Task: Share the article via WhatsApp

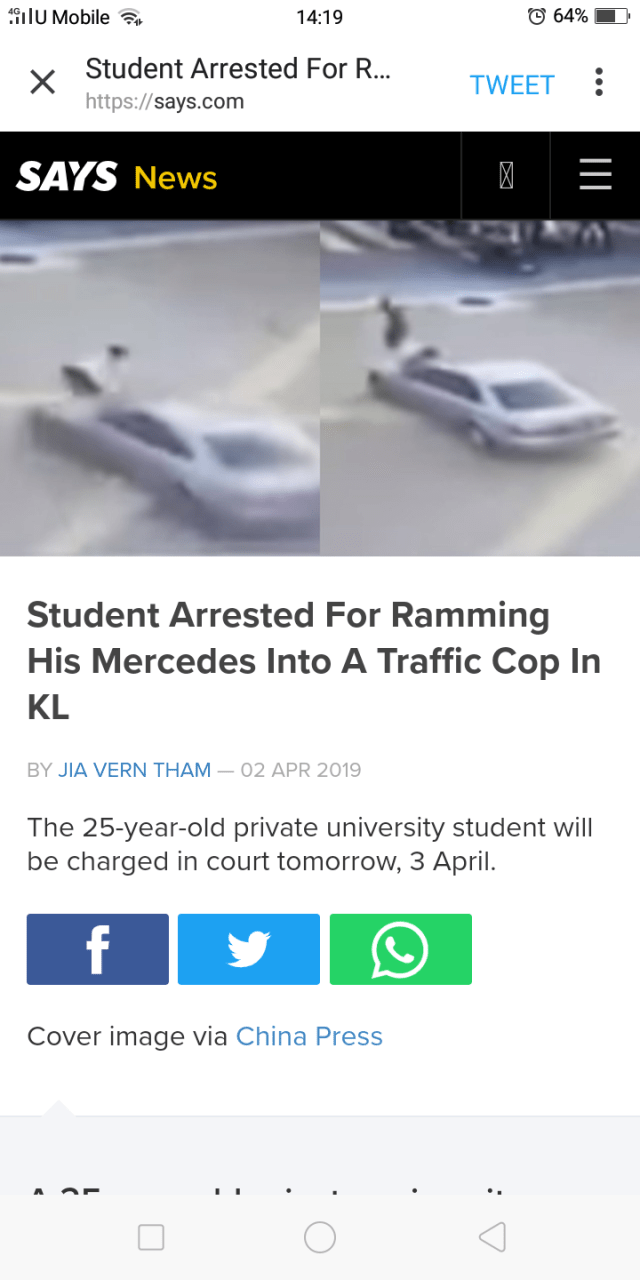Action: 400,949
